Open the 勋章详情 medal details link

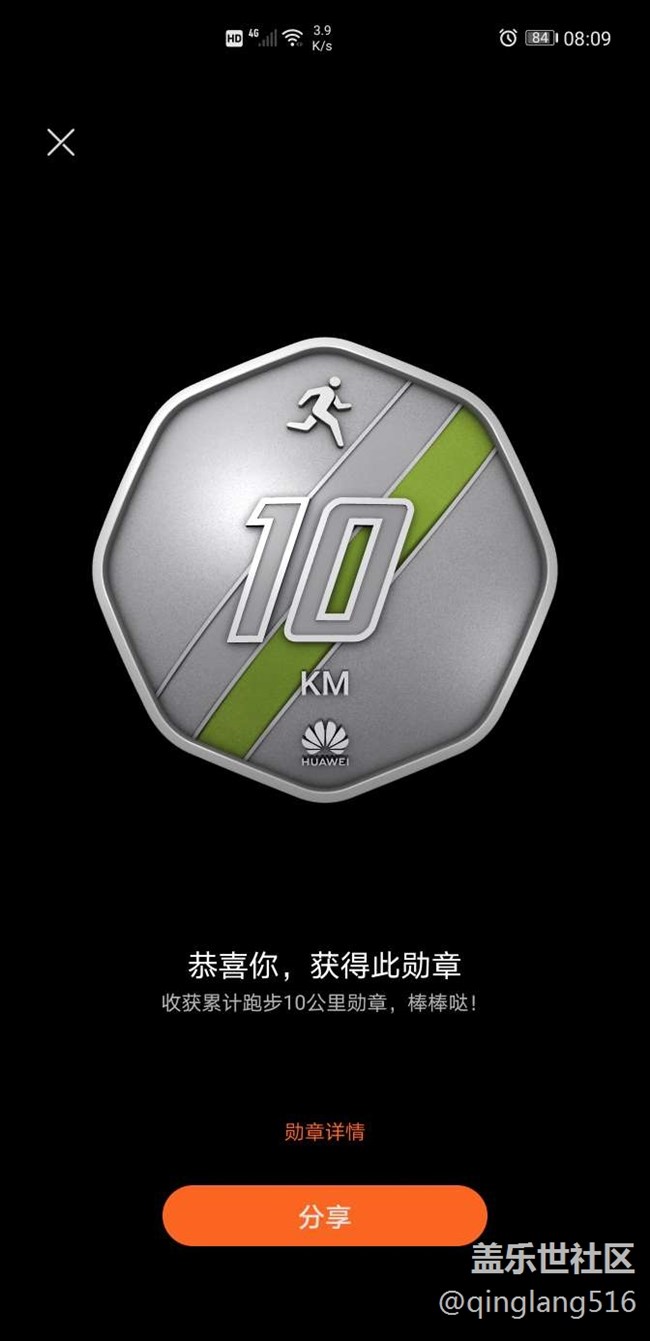pos(324,1131)
